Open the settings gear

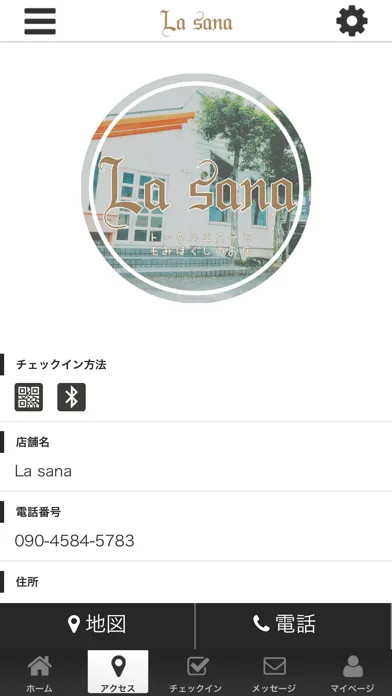pos(352,21)
